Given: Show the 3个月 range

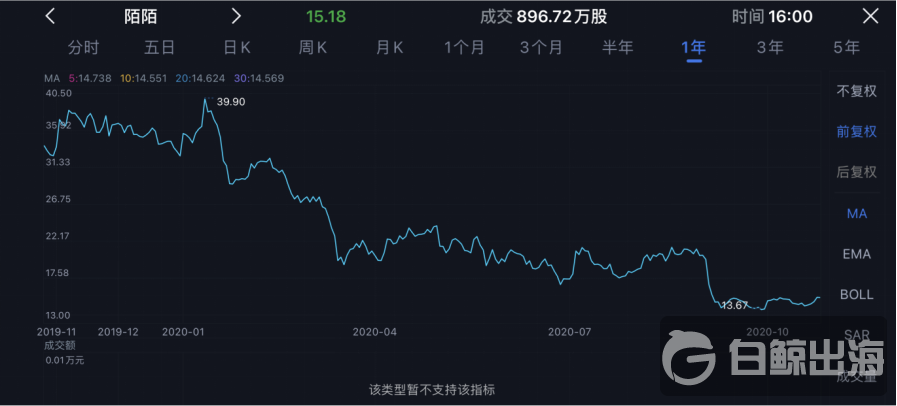Looking at the screenshot, I should pos(541,47).
